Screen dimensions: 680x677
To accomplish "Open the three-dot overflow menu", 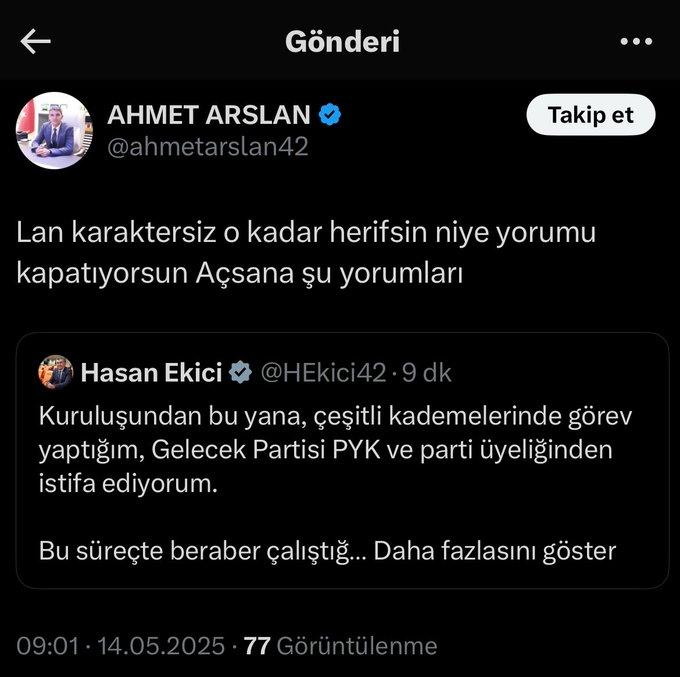I will point(636,41).
